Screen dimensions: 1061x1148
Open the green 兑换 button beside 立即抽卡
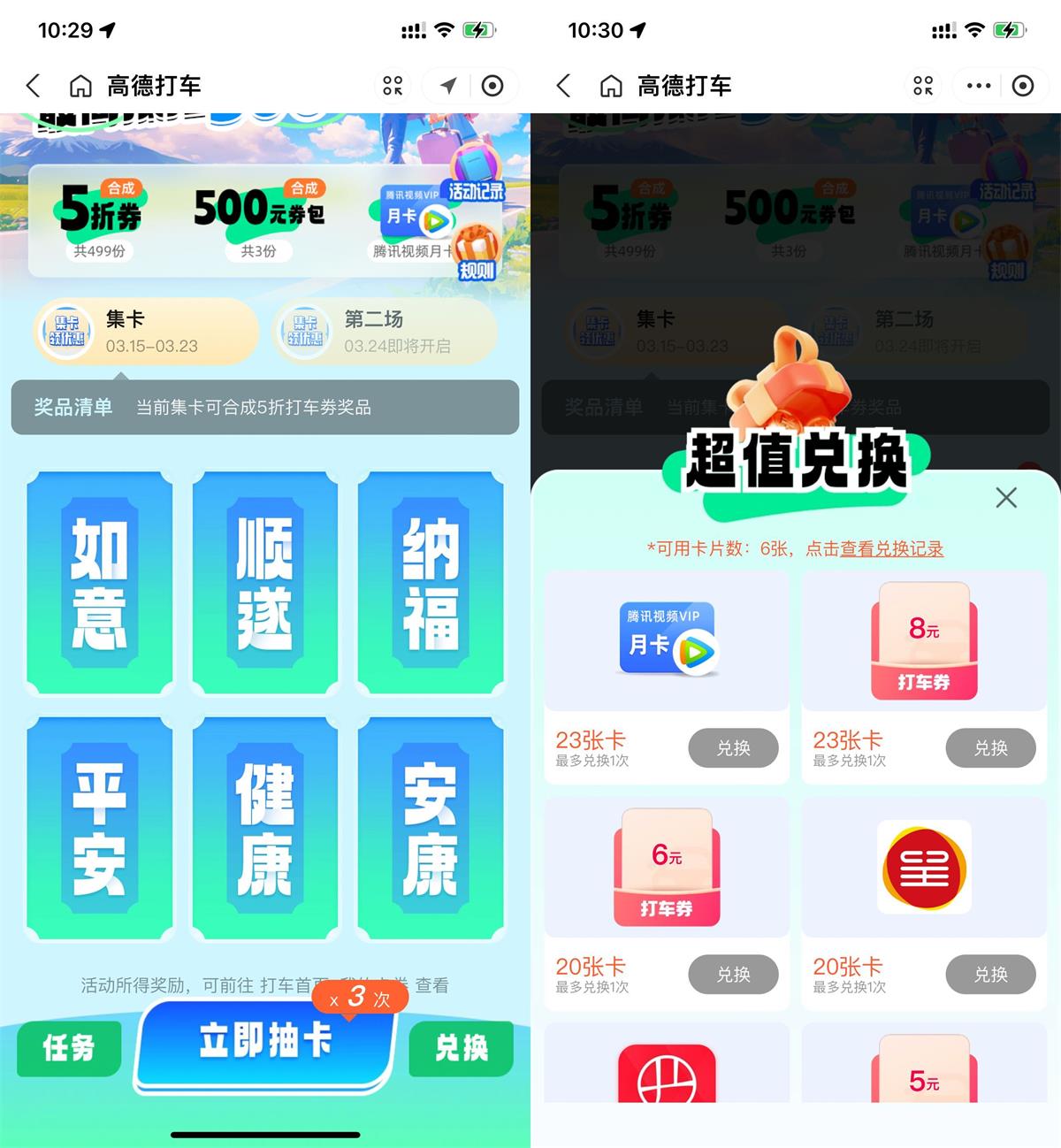click(461, 1048)
